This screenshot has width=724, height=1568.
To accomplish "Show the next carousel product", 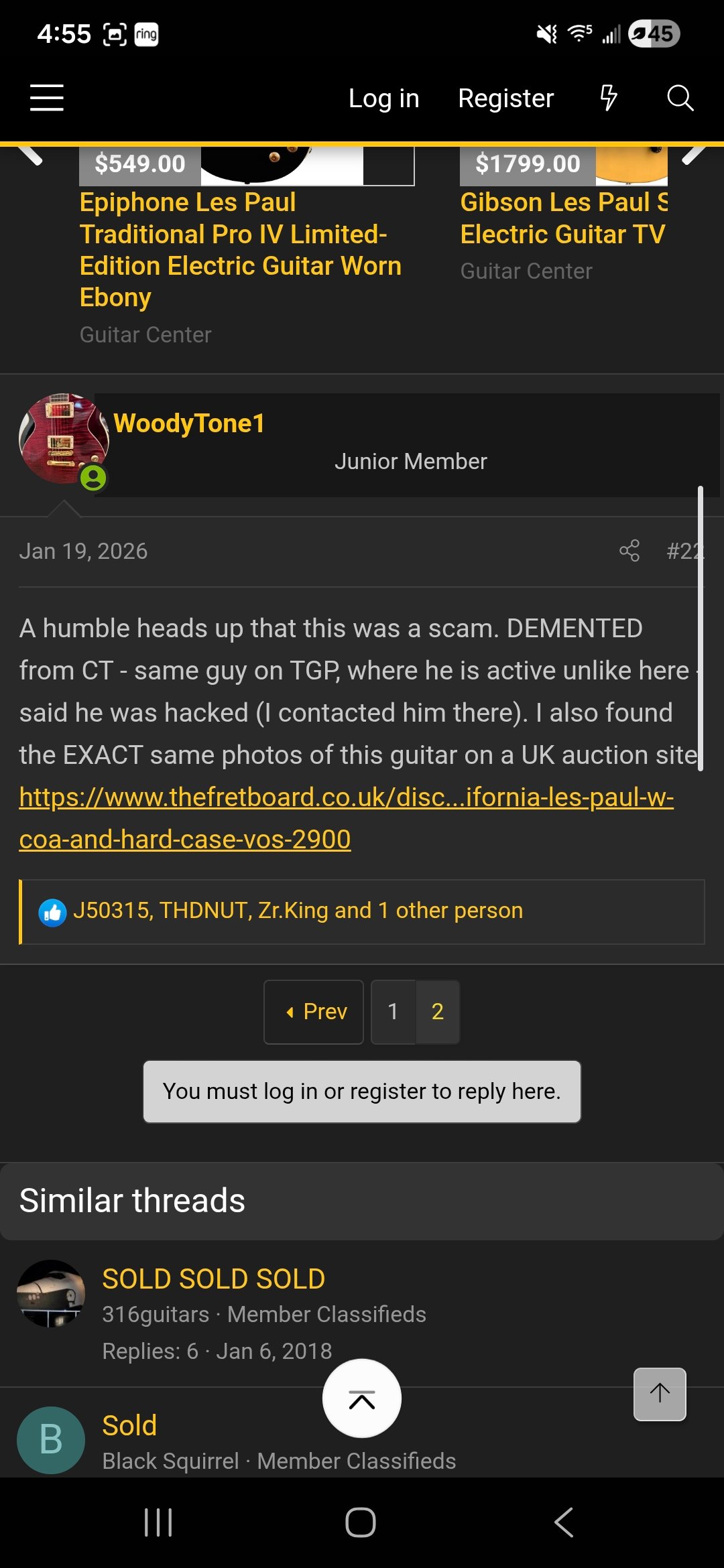I will click(695, 154).
